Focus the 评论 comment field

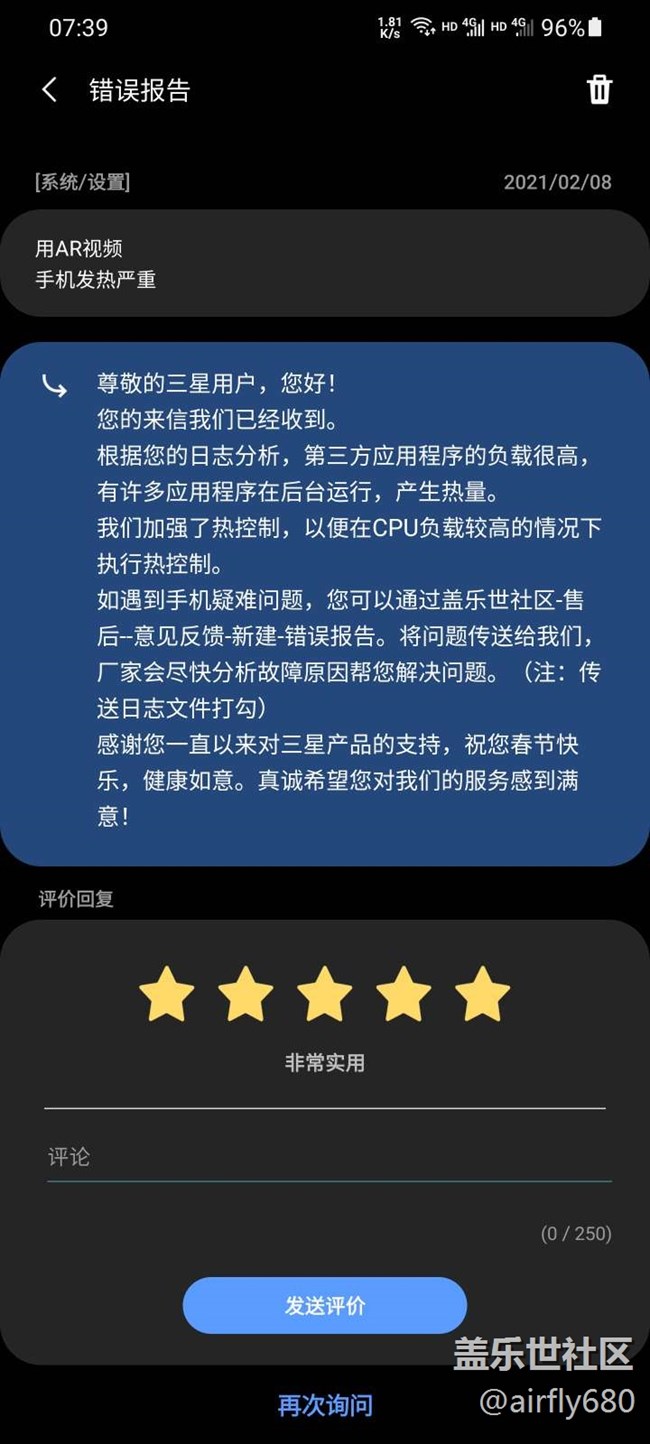[x=328, y=1157]
